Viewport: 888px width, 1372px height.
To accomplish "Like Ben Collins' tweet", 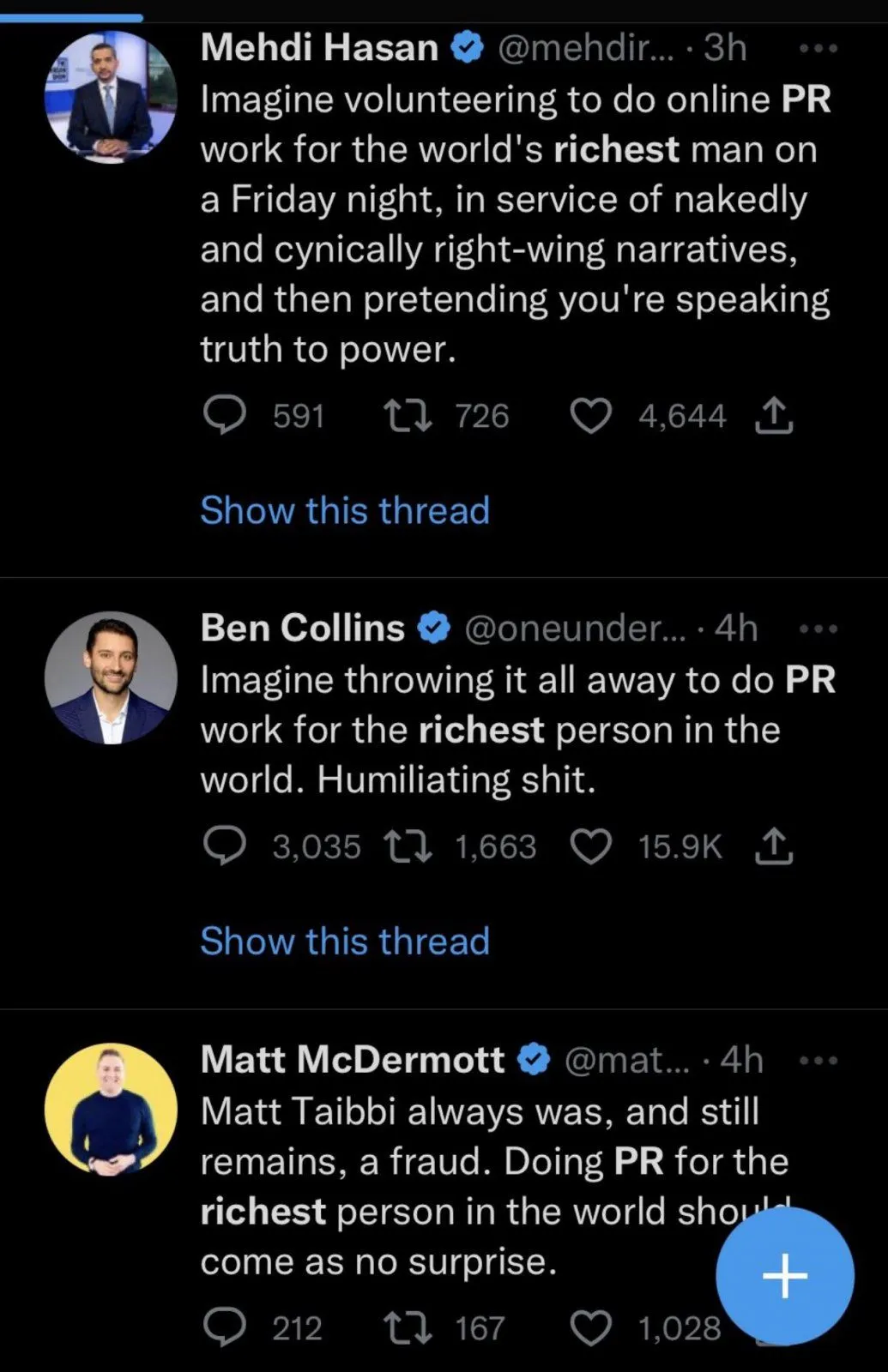I will coord(591,847).
